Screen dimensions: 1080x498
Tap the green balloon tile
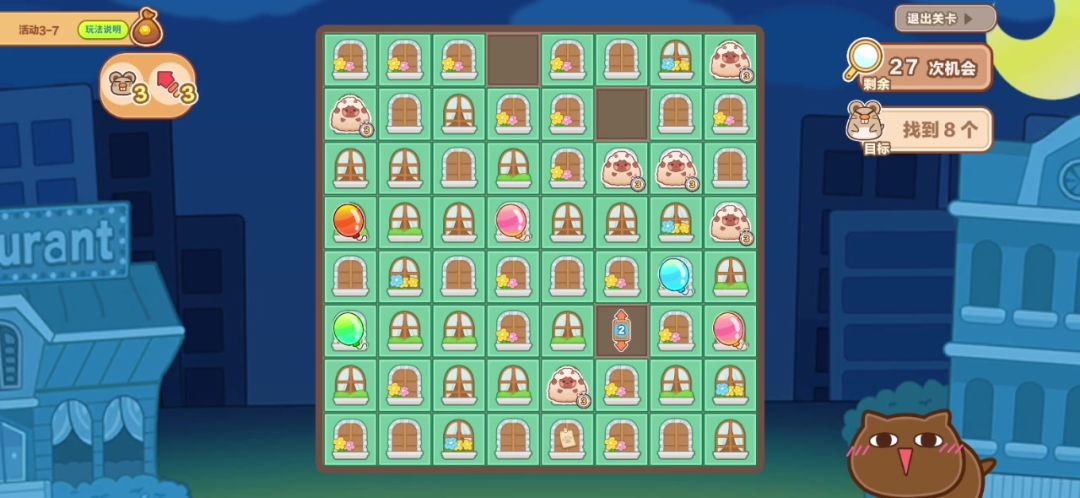[x=349, y=330]
